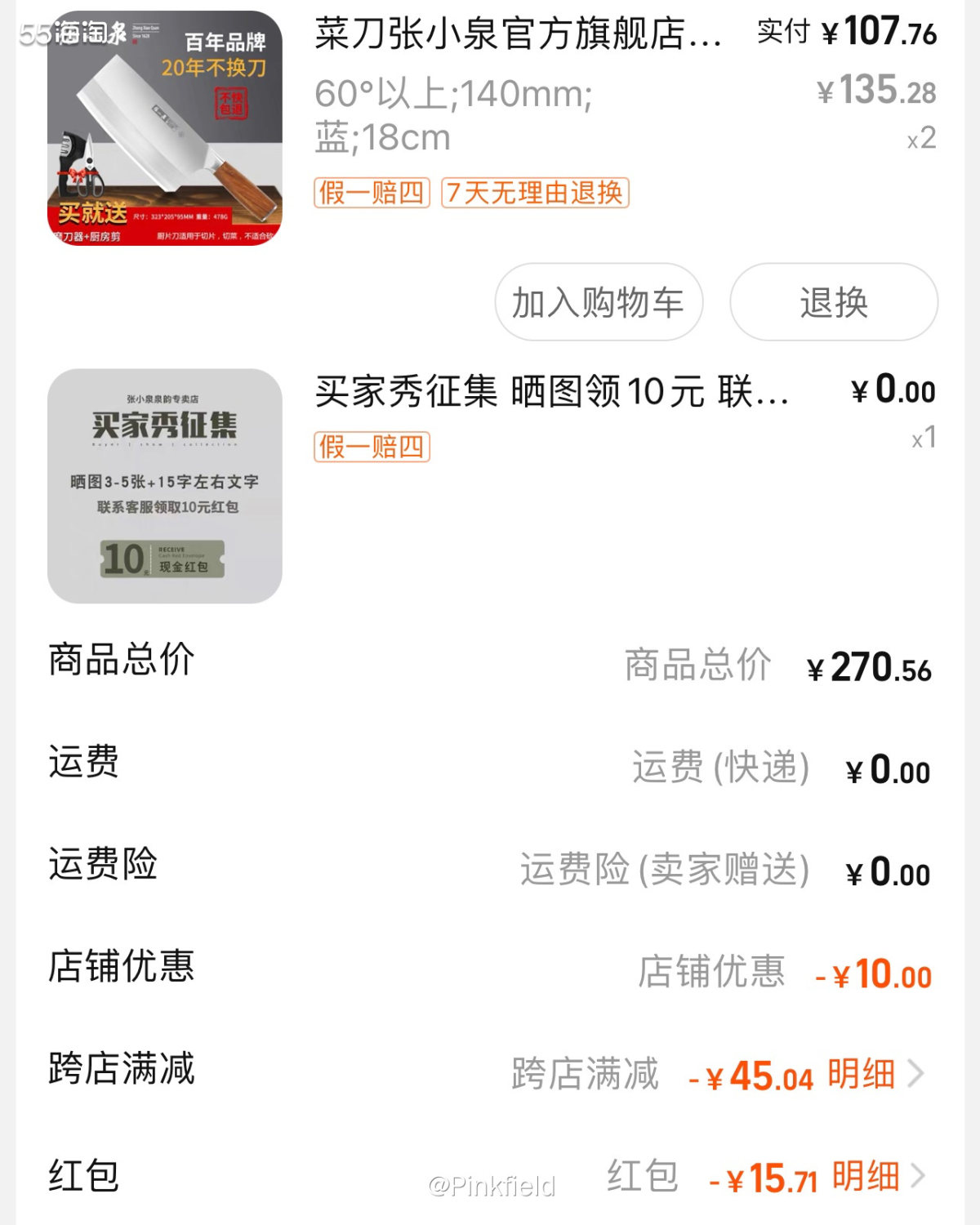Click the x2 quantity label

pyautogui.click(x=921, y=139)
